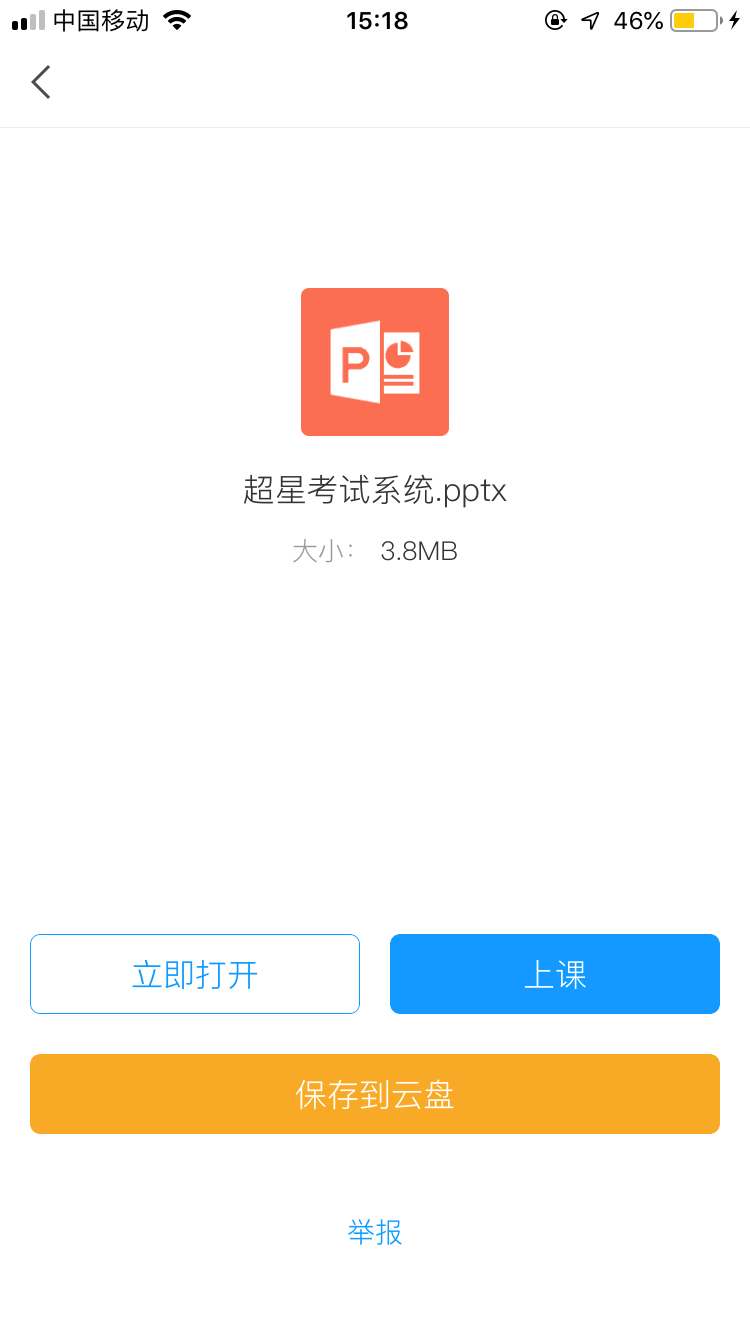This screenshot has width=750, height=1334.
Task: Tap the location services arrow icon
Action: tap(588, 20)
